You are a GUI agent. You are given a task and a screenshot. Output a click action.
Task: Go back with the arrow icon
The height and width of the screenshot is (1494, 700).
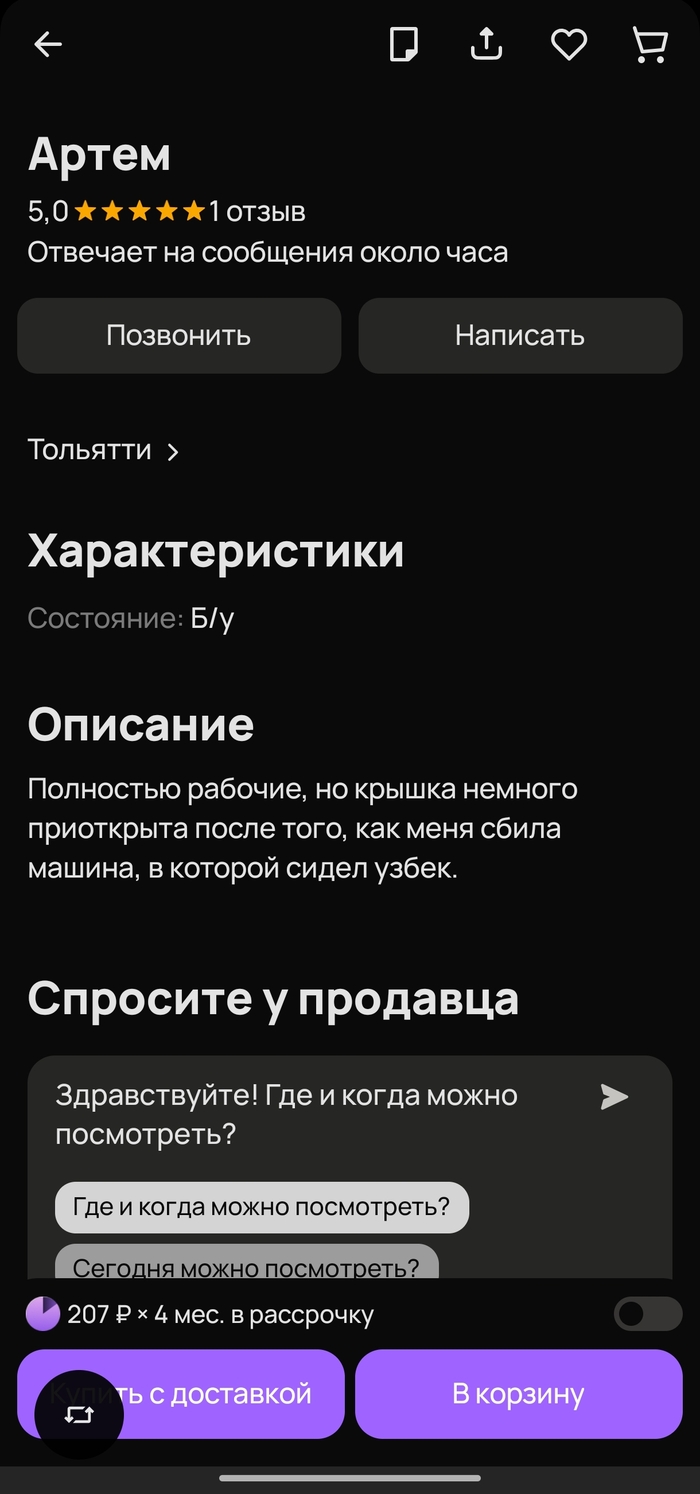tap(48, 44)
